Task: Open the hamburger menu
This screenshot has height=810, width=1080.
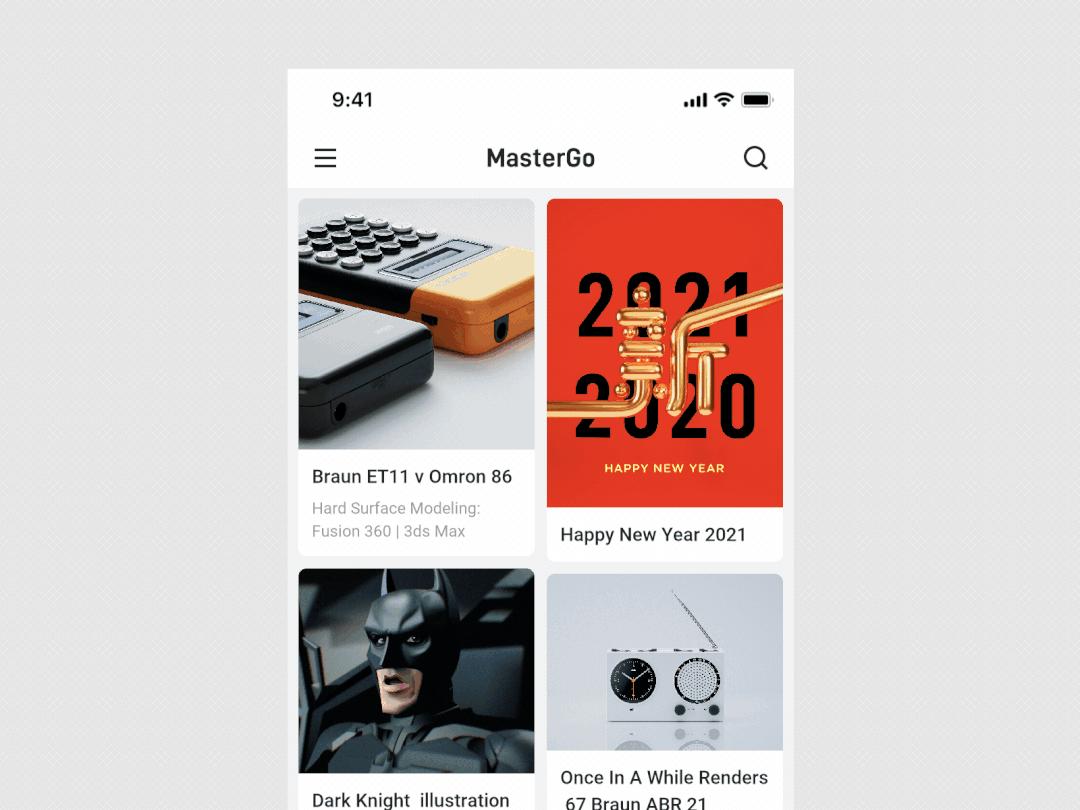Action: coord(325,158)
